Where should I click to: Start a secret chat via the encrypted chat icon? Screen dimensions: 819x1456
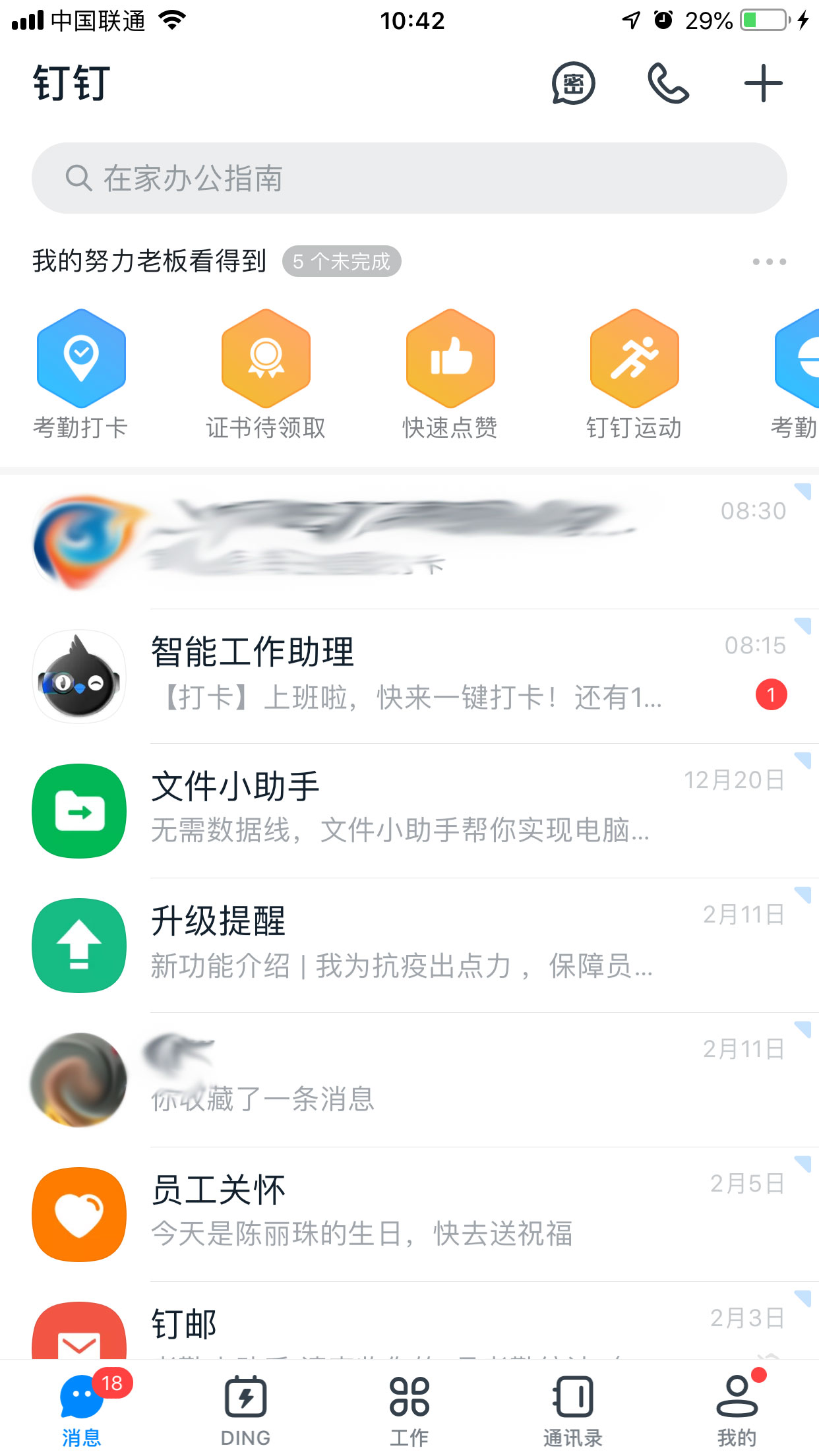click(x=573, y=83)
